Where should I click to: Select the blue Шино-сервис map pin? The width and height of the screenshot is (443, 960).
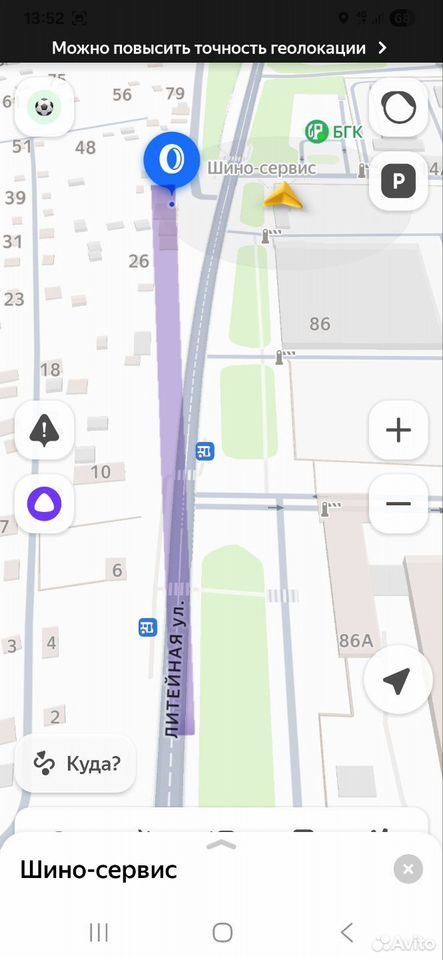[x=171, y=160]
